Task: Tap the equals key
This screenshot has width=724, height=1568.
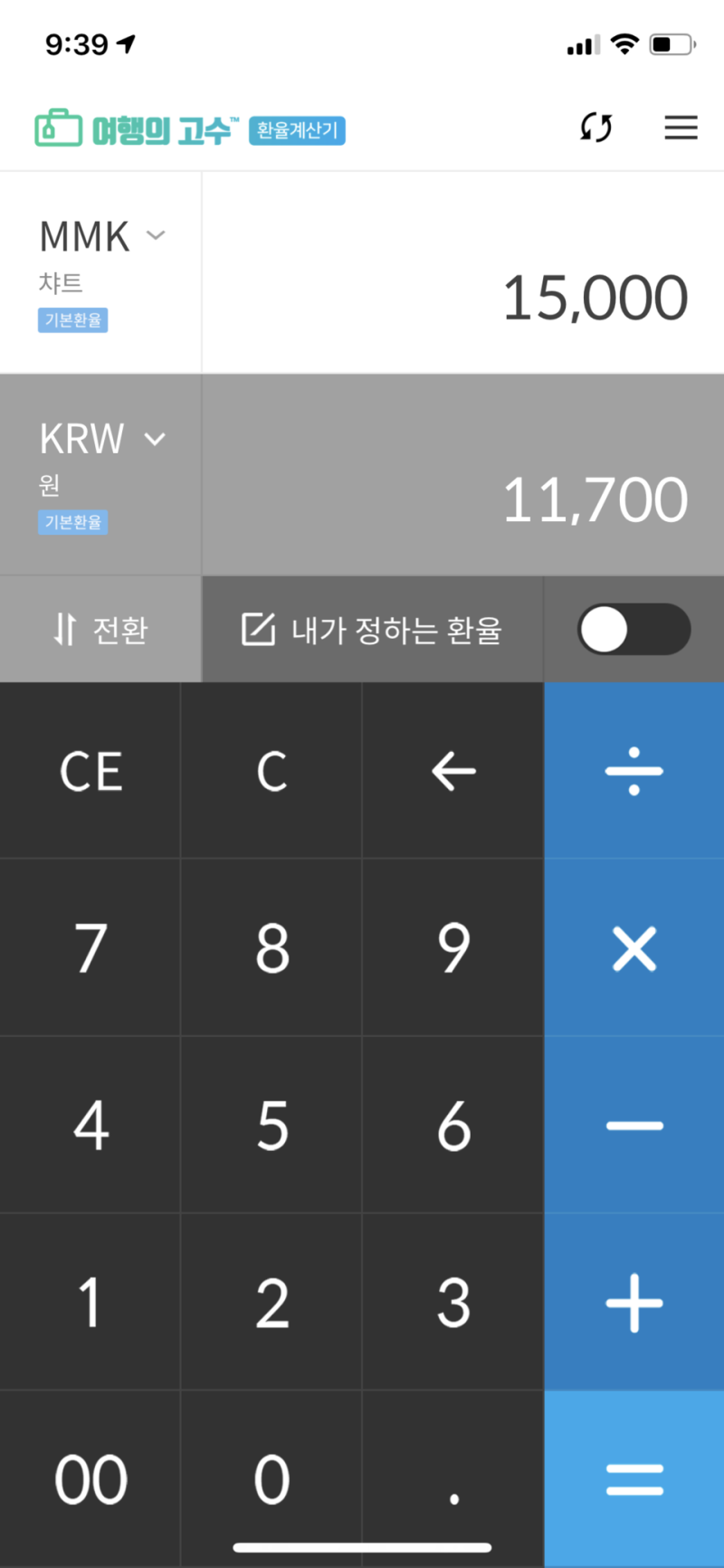Action: pos(633,1479)
